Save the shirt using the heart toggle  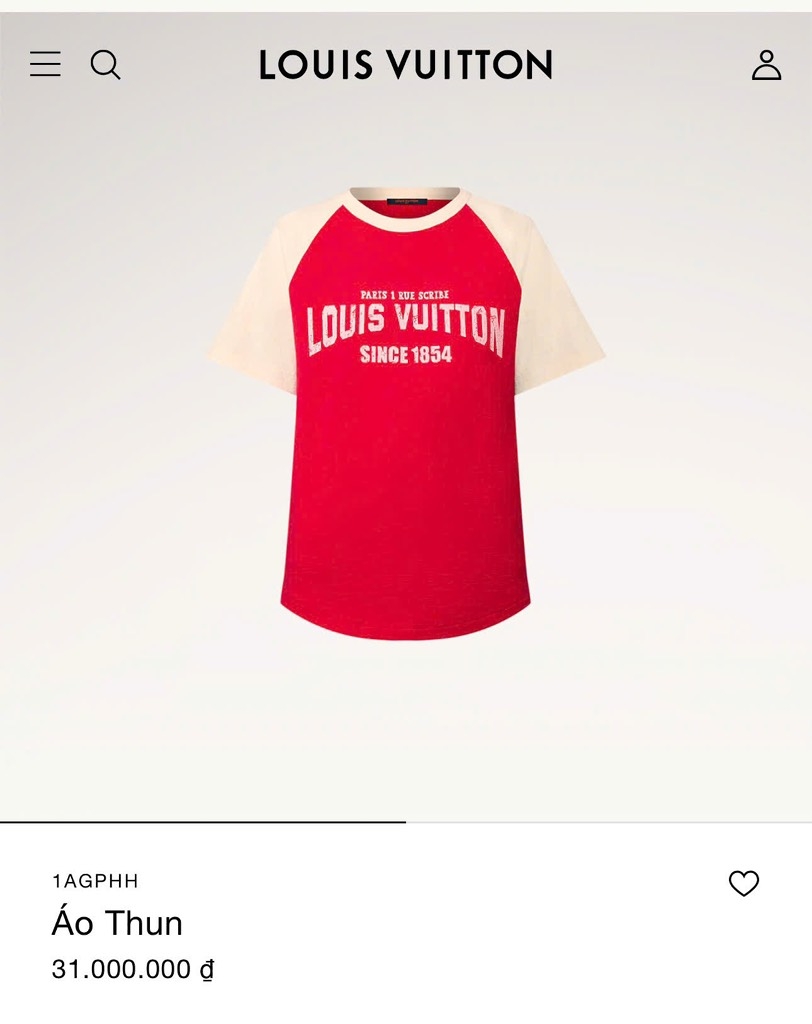tap(744, 883)
